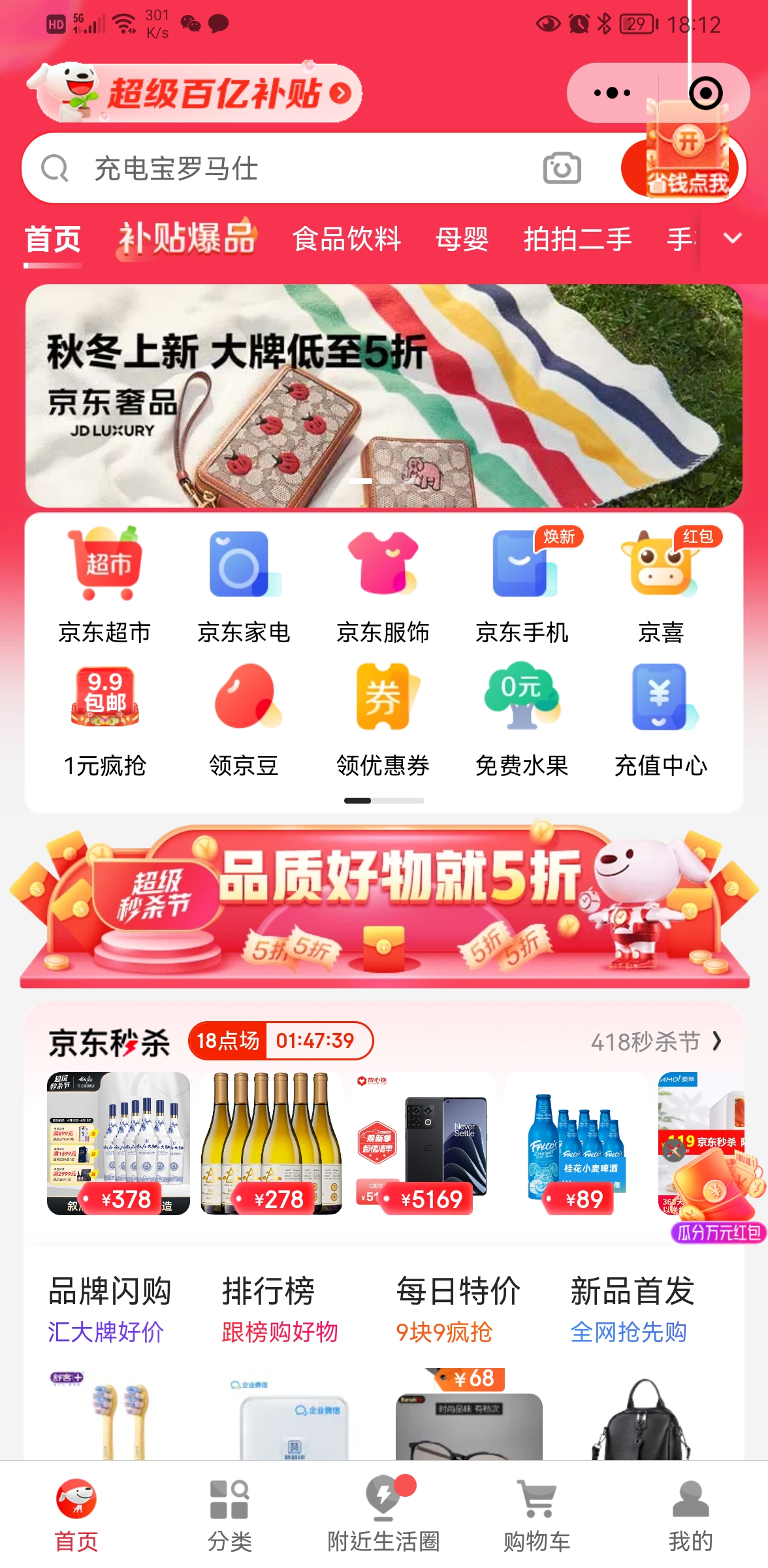Open the ¥278 wine flash sale item
768x1568 pixels.
(271, 1143)
